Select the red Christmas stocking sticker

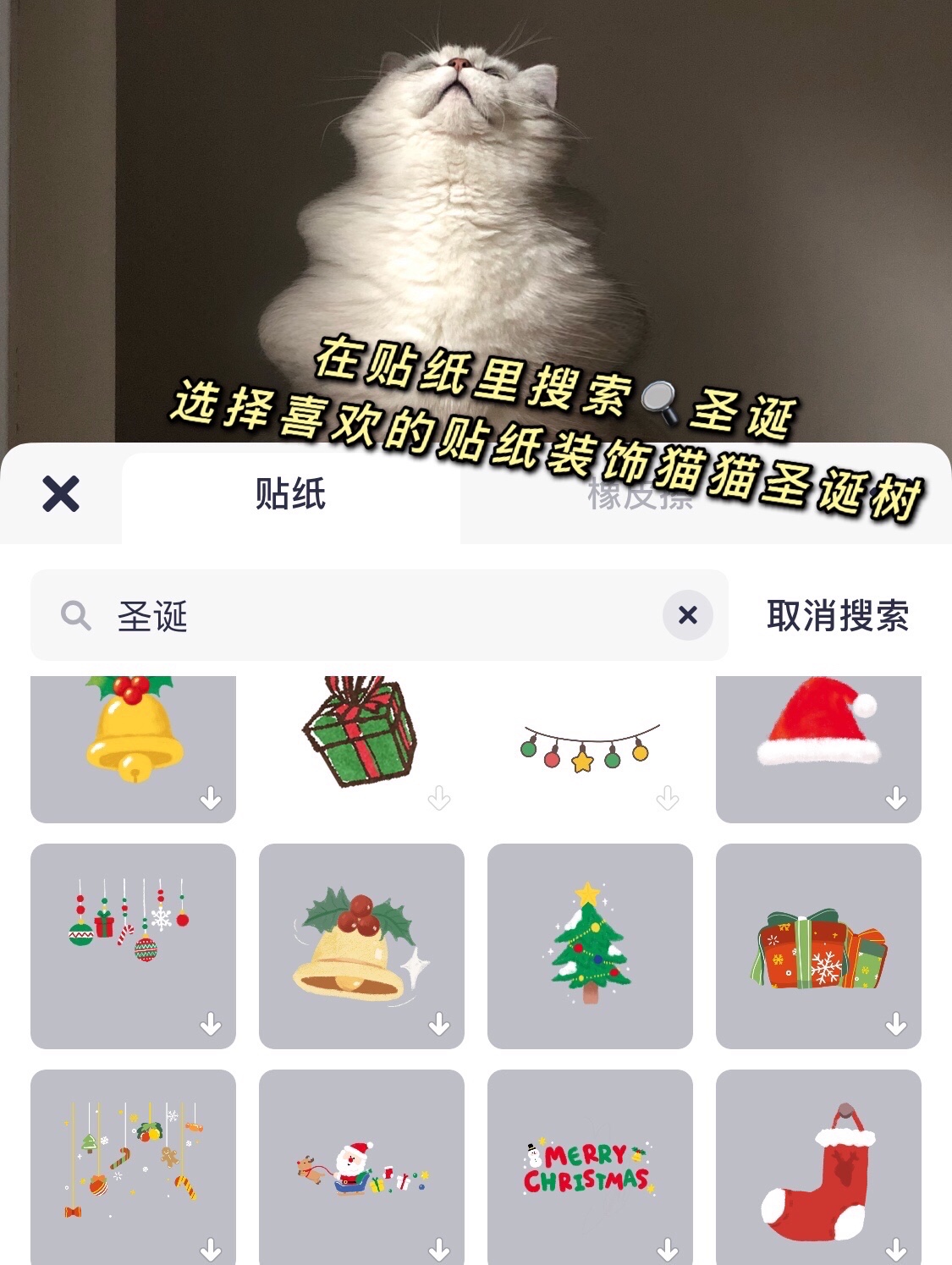(x=818, y=1172)
